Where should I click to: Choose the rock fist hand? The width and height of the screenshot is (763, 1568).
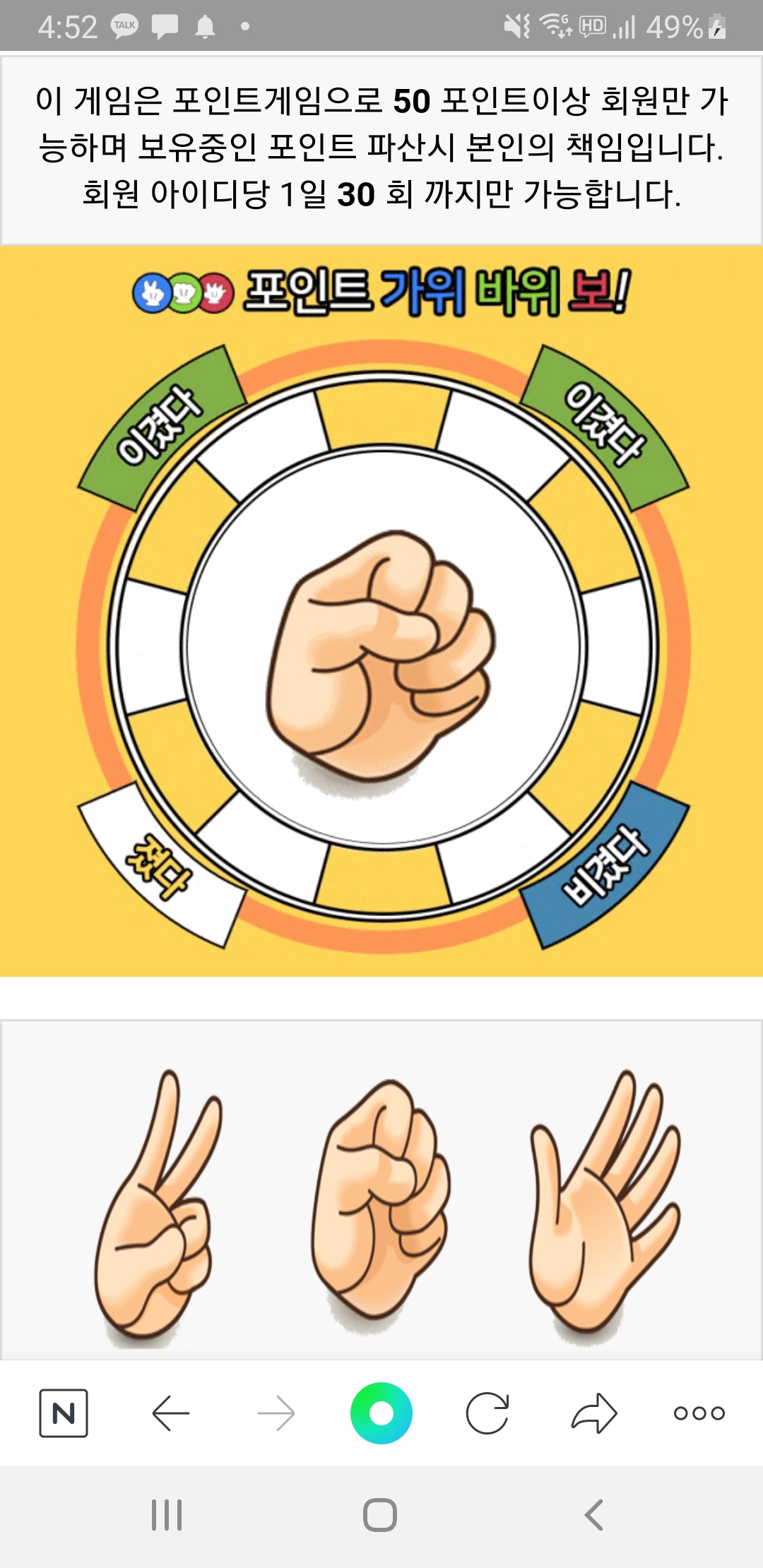380,1201
